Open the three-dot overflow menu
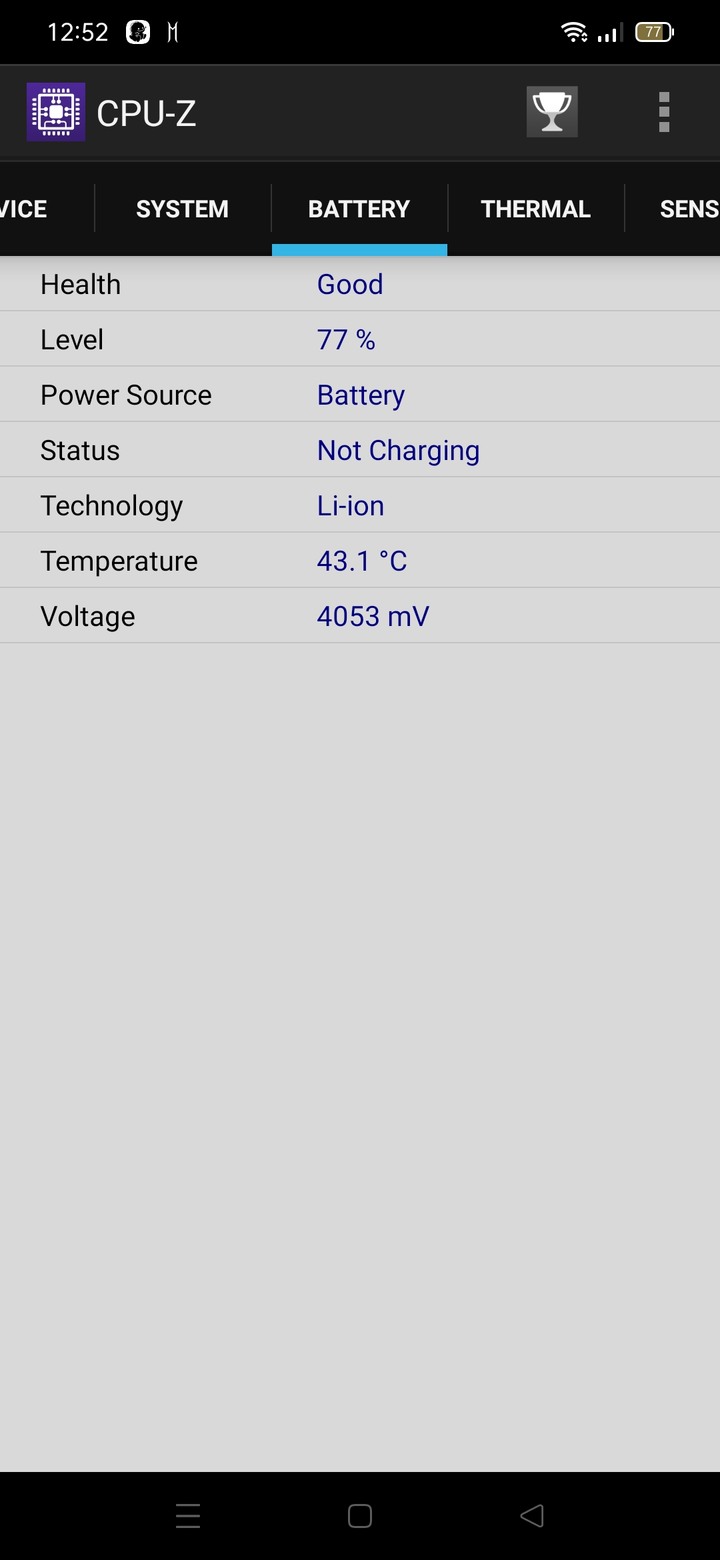 pos(664,112)
